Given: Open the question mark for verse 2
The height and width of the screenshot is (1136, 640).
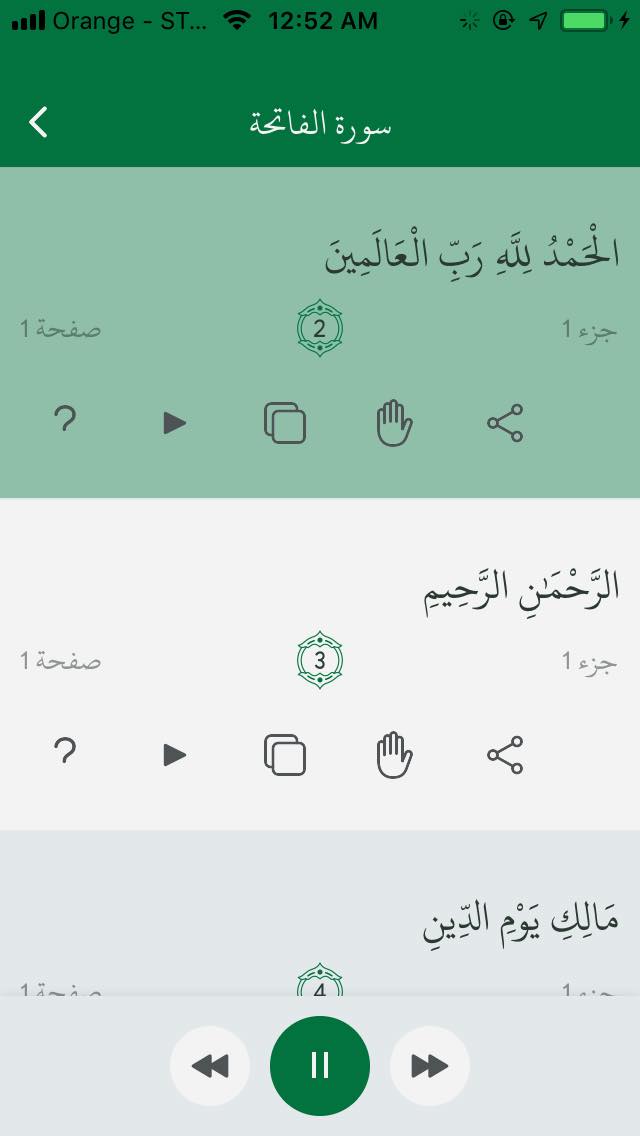Looking at the screenshot, I should [65, 420].
